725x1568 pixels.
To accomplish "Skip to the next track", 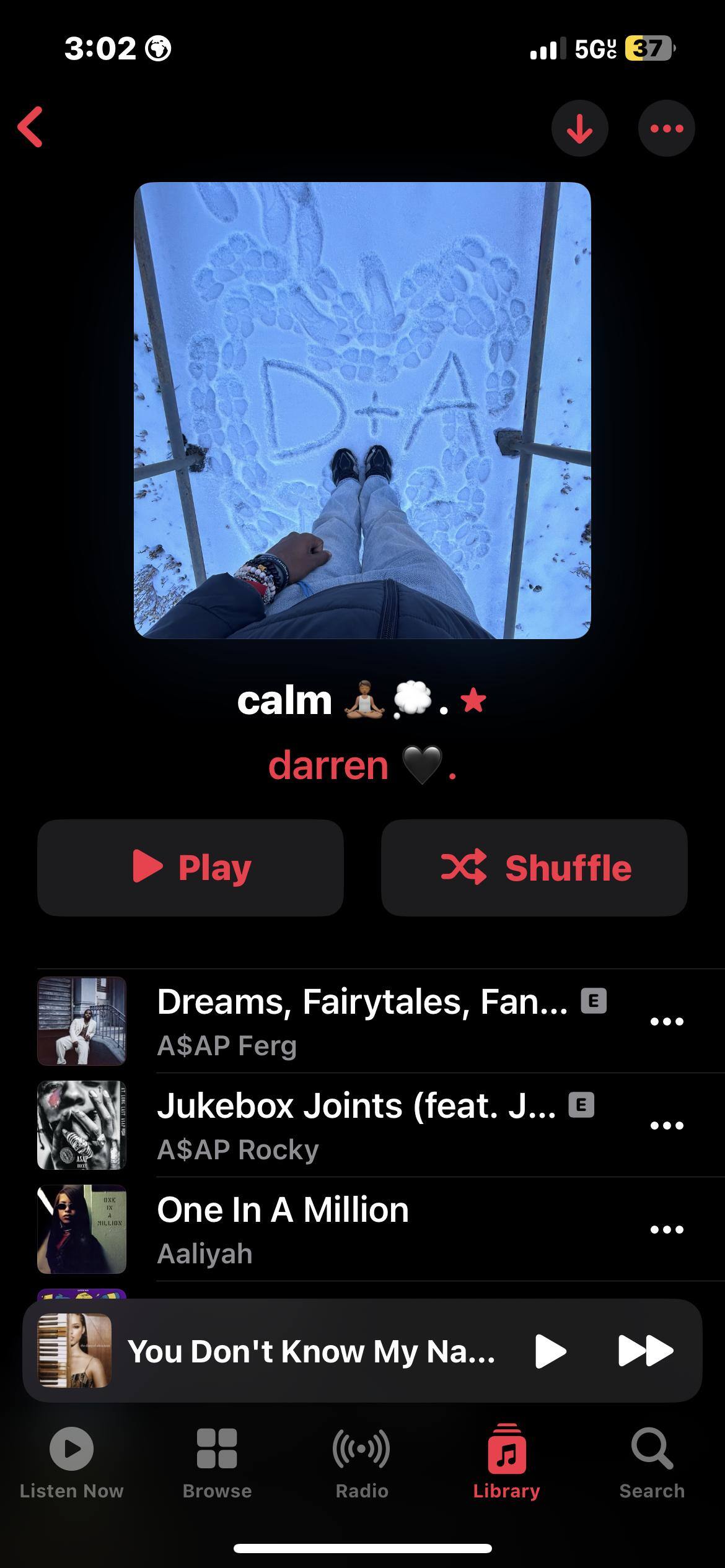I will (x=645, y=1351).
